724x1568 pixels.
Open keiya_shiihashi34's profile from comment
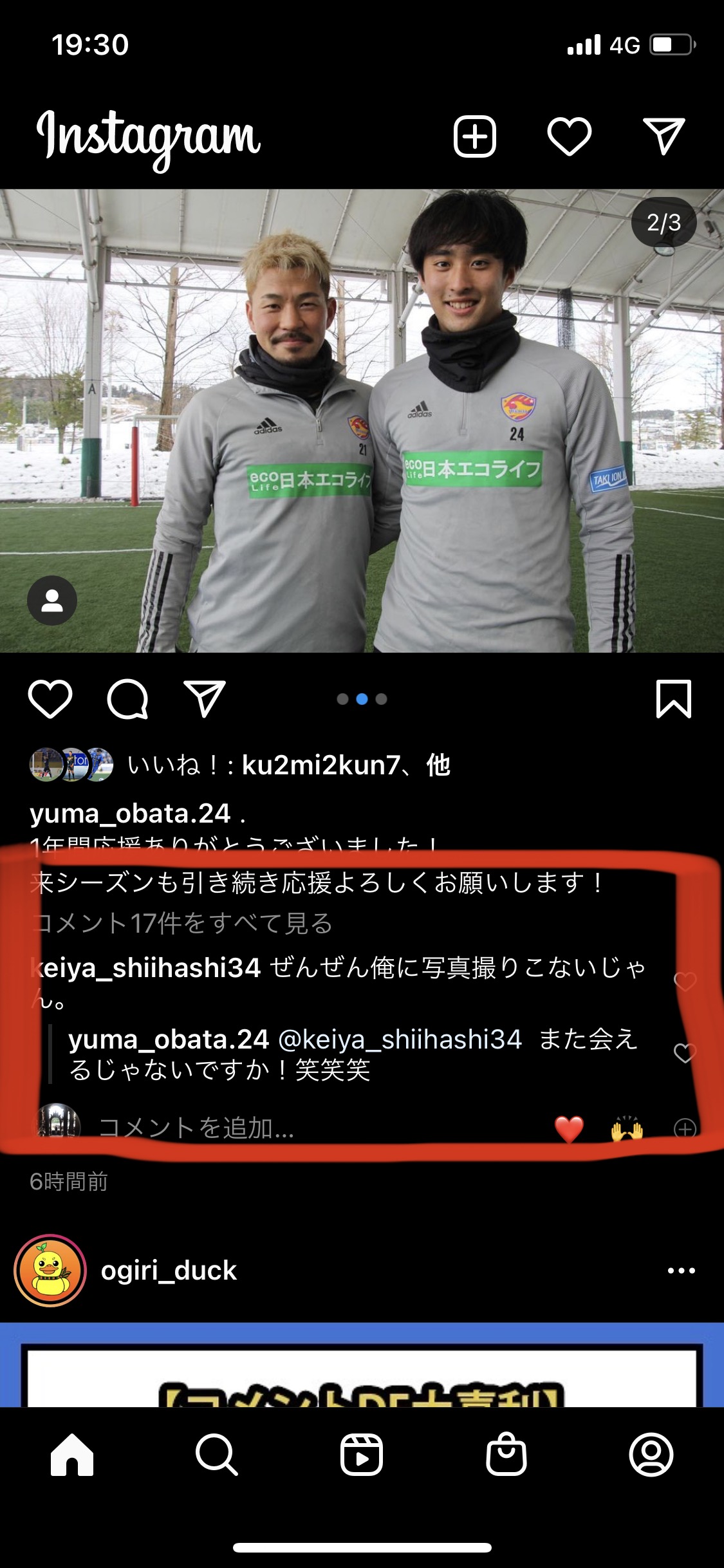pyautogui.click(x=145, y=967)
